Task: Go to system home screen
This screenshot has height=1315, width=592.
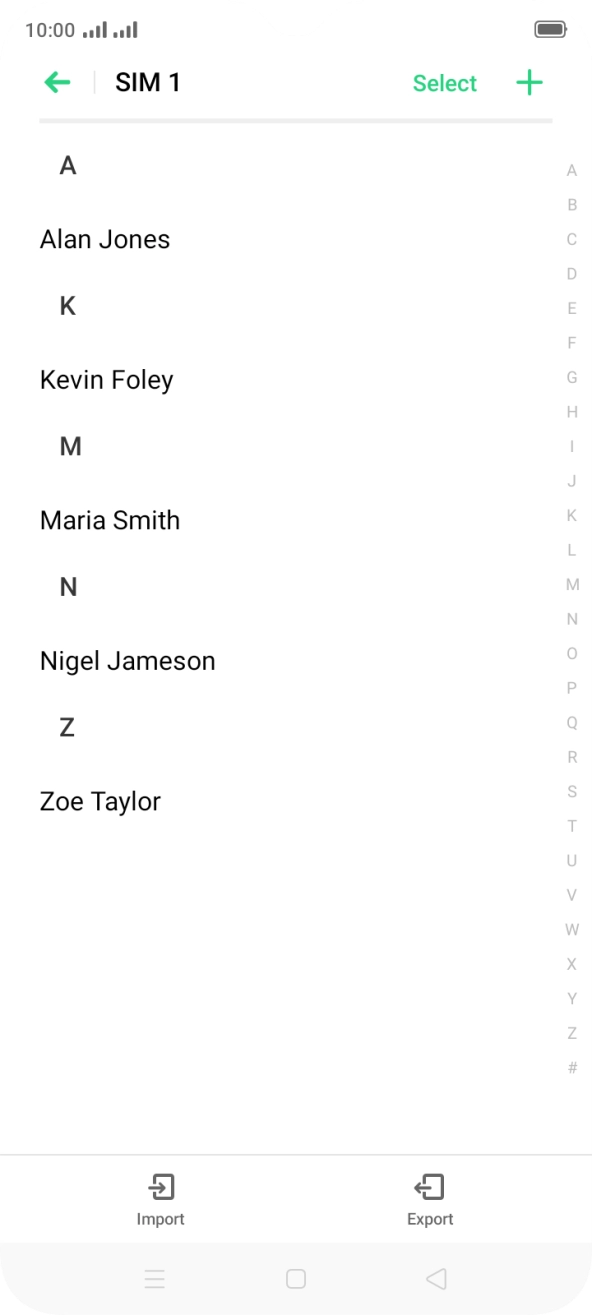Action: (296, 1278)
